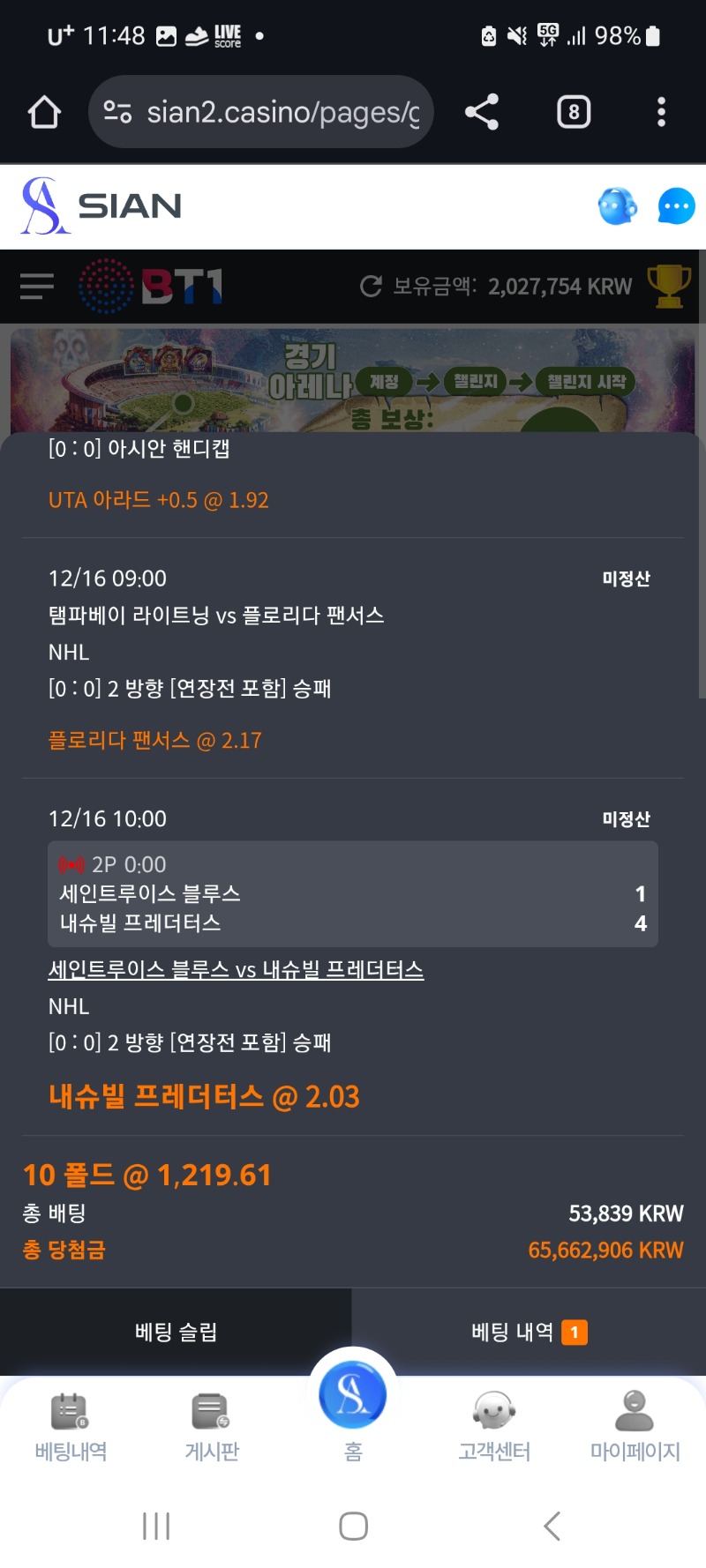Open the browser overflow menu
Image resolution: width=706 pixels, height=1568 pixels.
[x=661, y=112]
